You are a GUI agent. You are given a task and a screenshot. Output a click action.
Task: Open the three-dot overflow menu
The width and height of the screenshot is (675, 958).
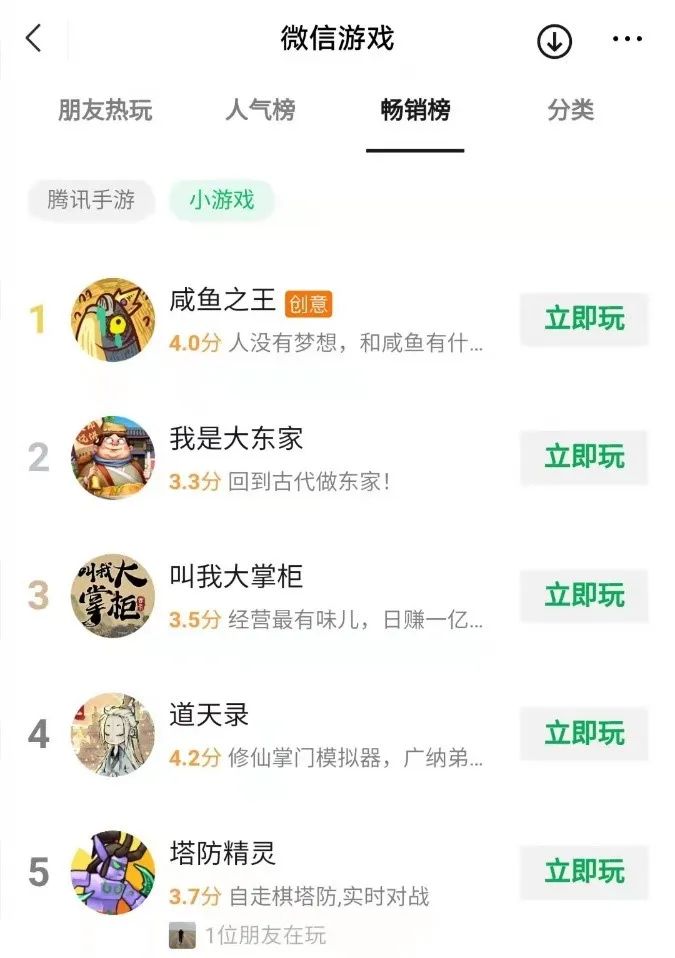[627, 40]
